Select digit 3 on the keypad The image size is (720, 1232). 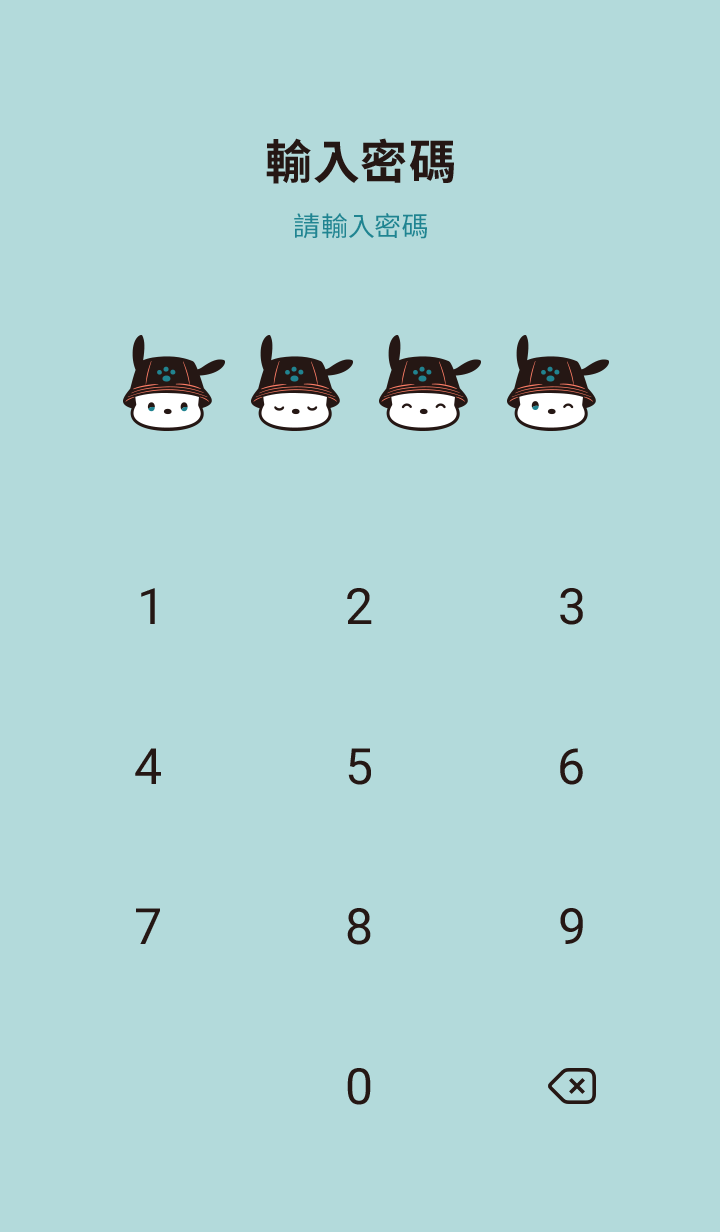(571, 607)
